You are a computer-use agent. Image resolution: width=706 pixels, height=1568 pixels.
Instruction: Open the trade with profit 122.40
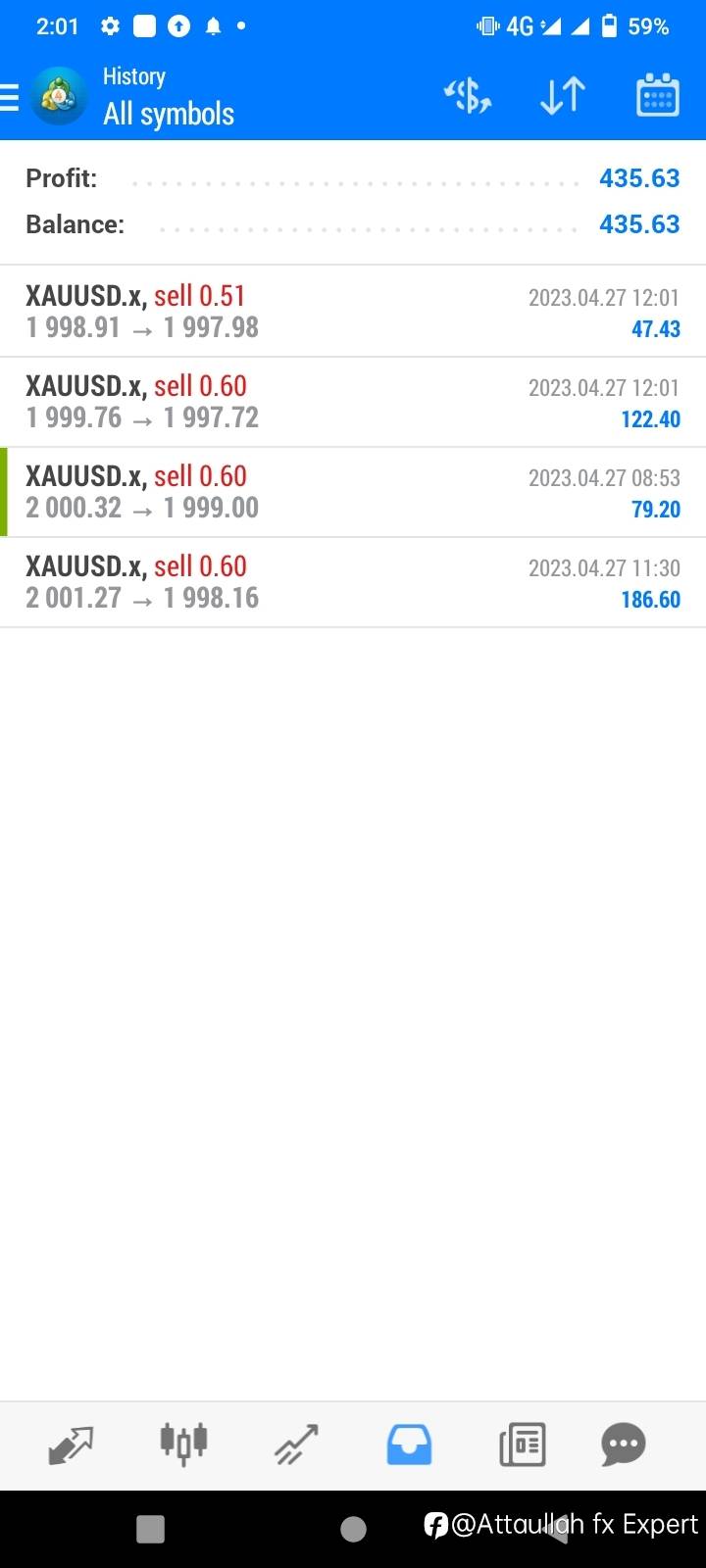pyautogui.click(x=353, y=402)
